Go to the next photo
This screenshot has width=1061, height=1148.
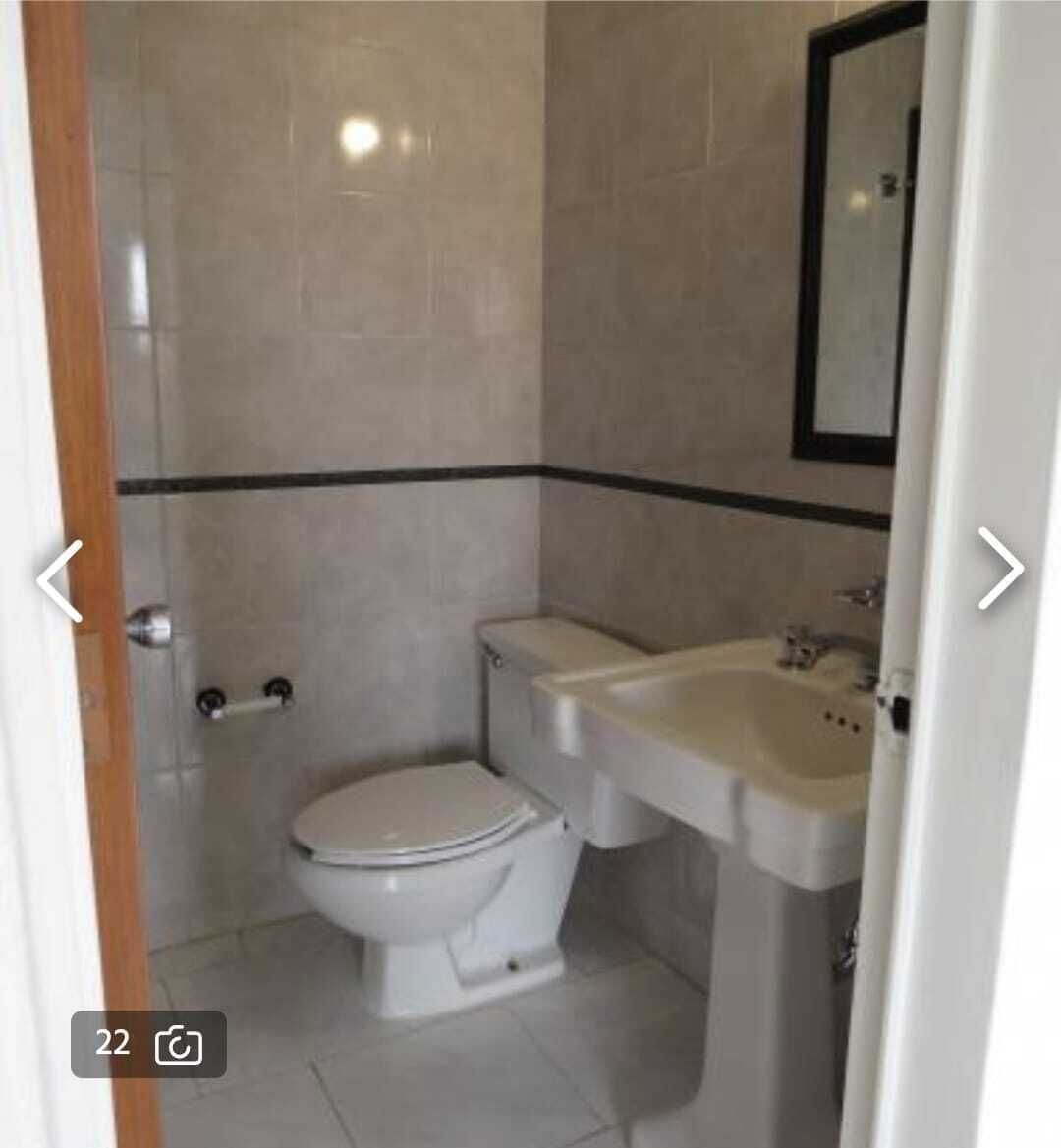click(1000, 569)
